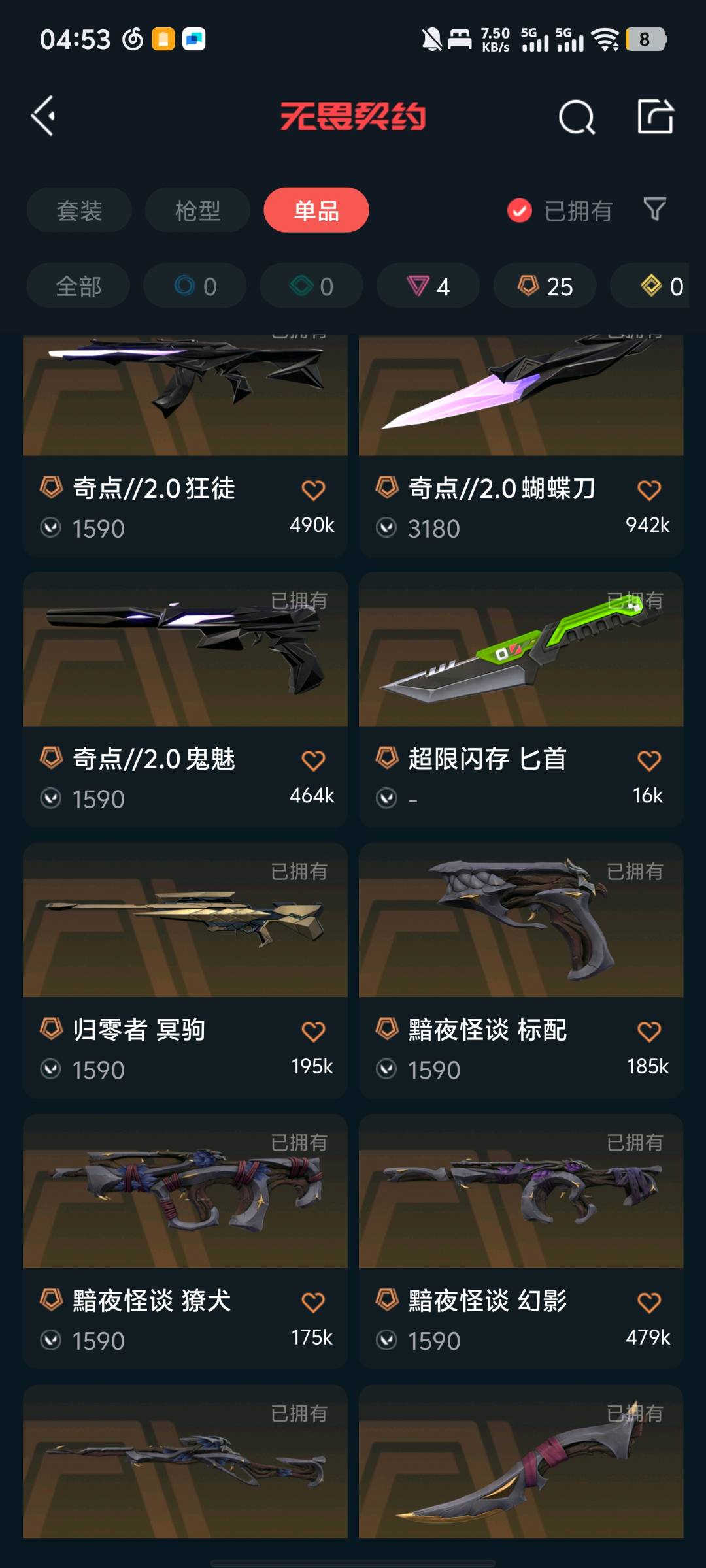Select the 全部 rarity chip
This screenshot has height=1568, width=706.
(x=78, y=286)
